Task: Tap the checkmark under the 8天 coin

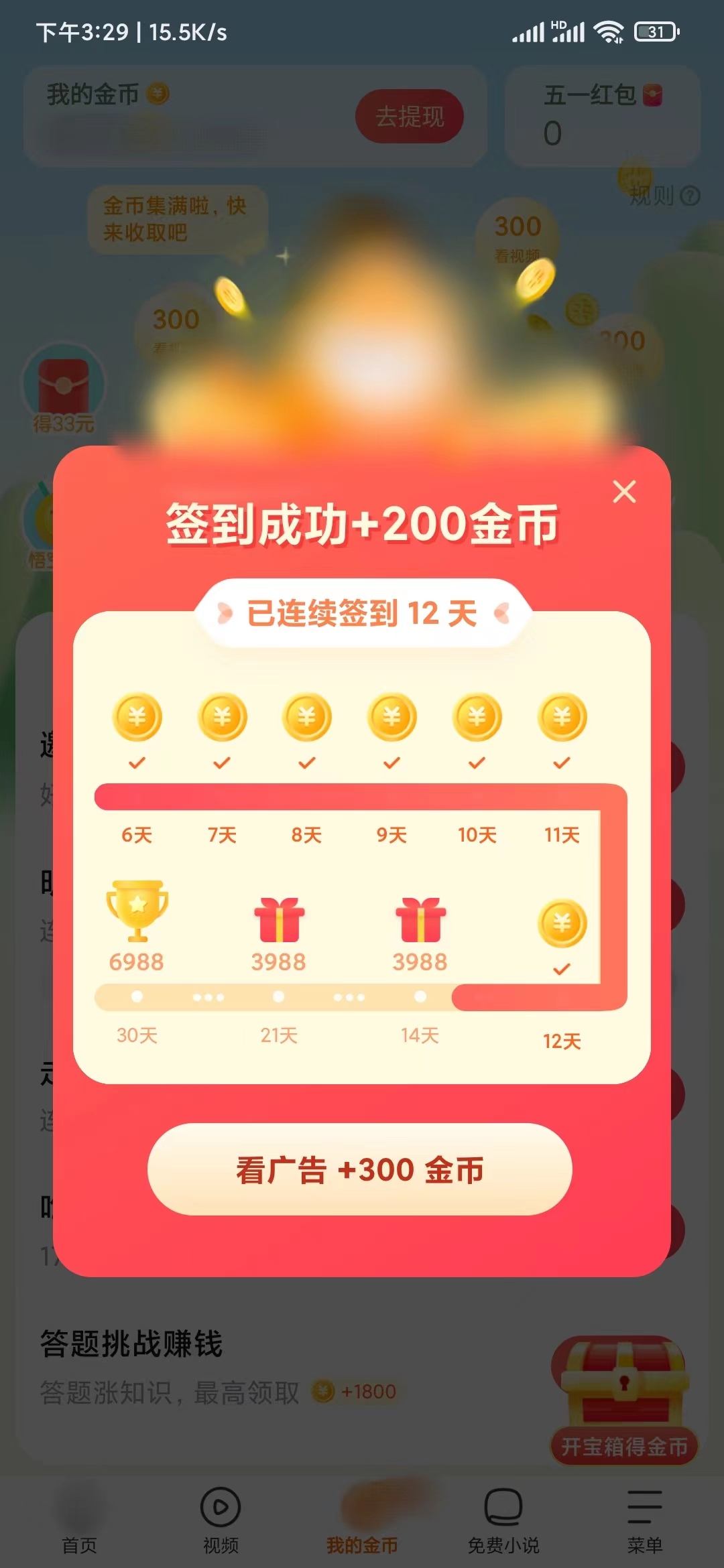Action: (x=307, y=763)
